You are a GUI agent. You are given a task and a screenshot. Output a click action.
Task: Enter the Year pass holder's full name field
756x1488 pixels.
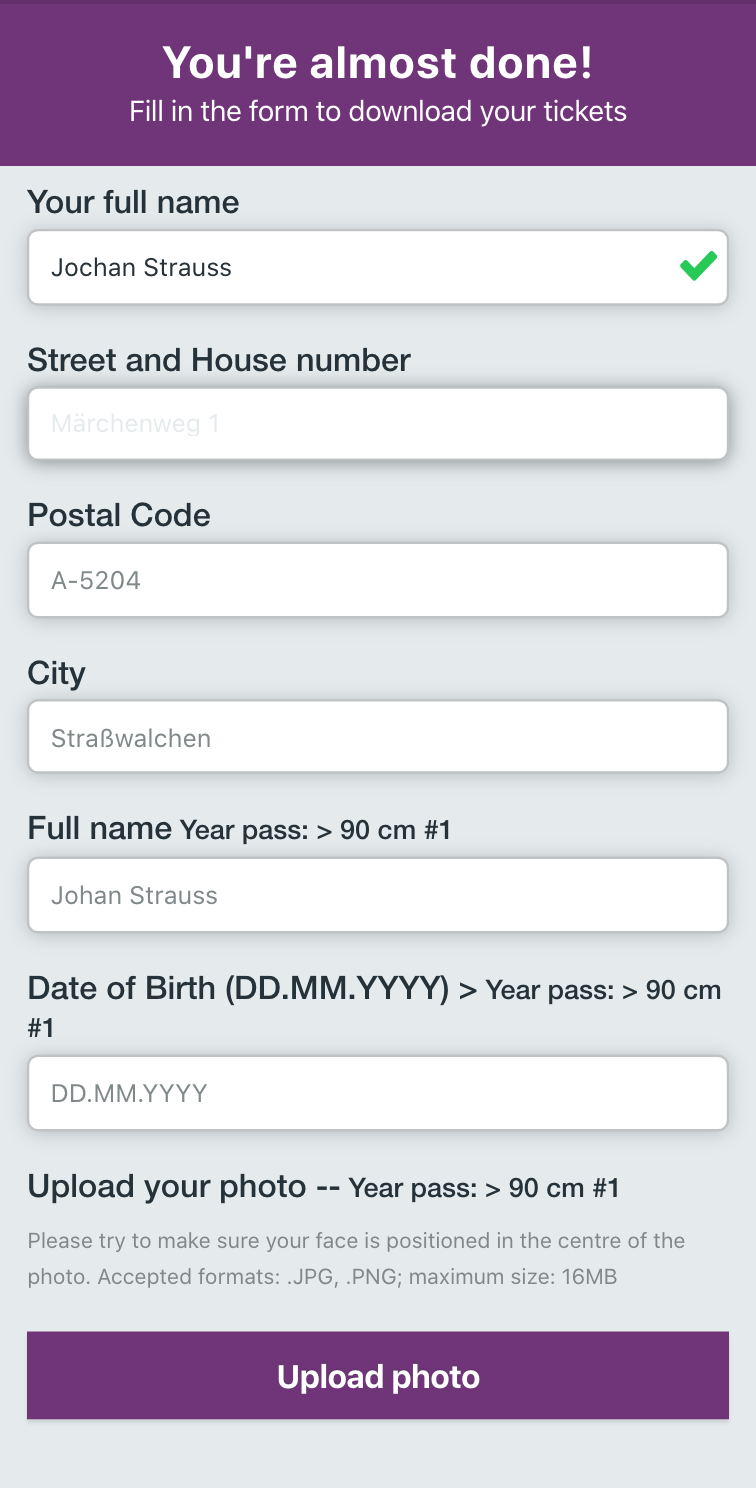(x=377, y=895)
